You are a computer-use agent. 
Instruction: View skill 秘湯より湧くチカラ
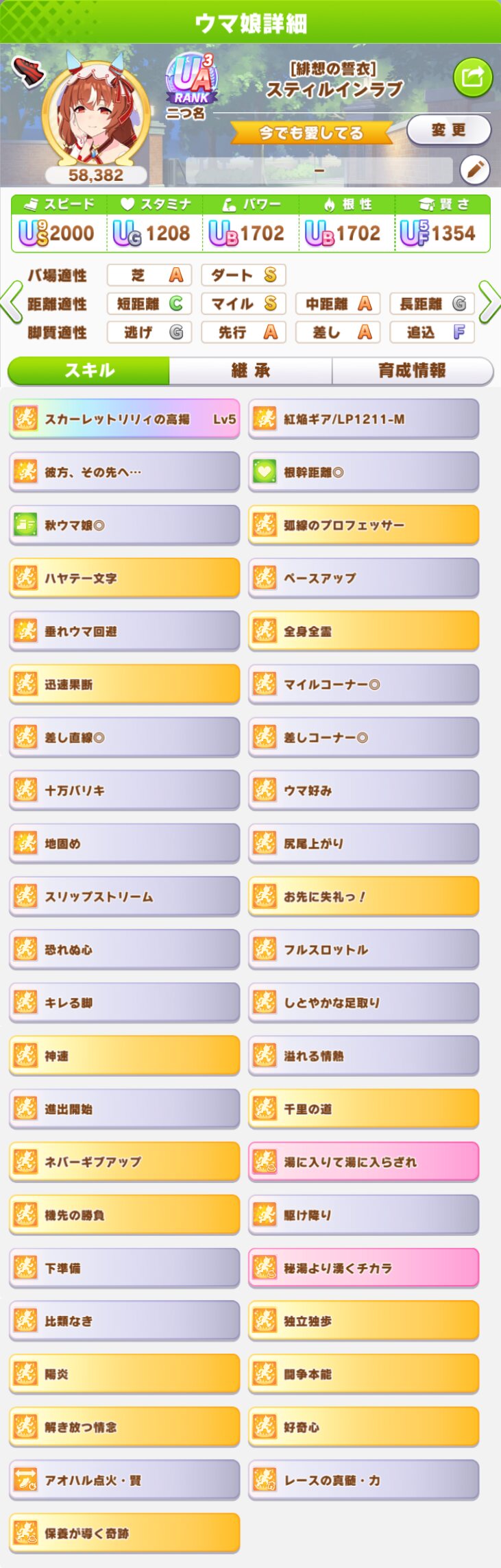(363, 1268)
